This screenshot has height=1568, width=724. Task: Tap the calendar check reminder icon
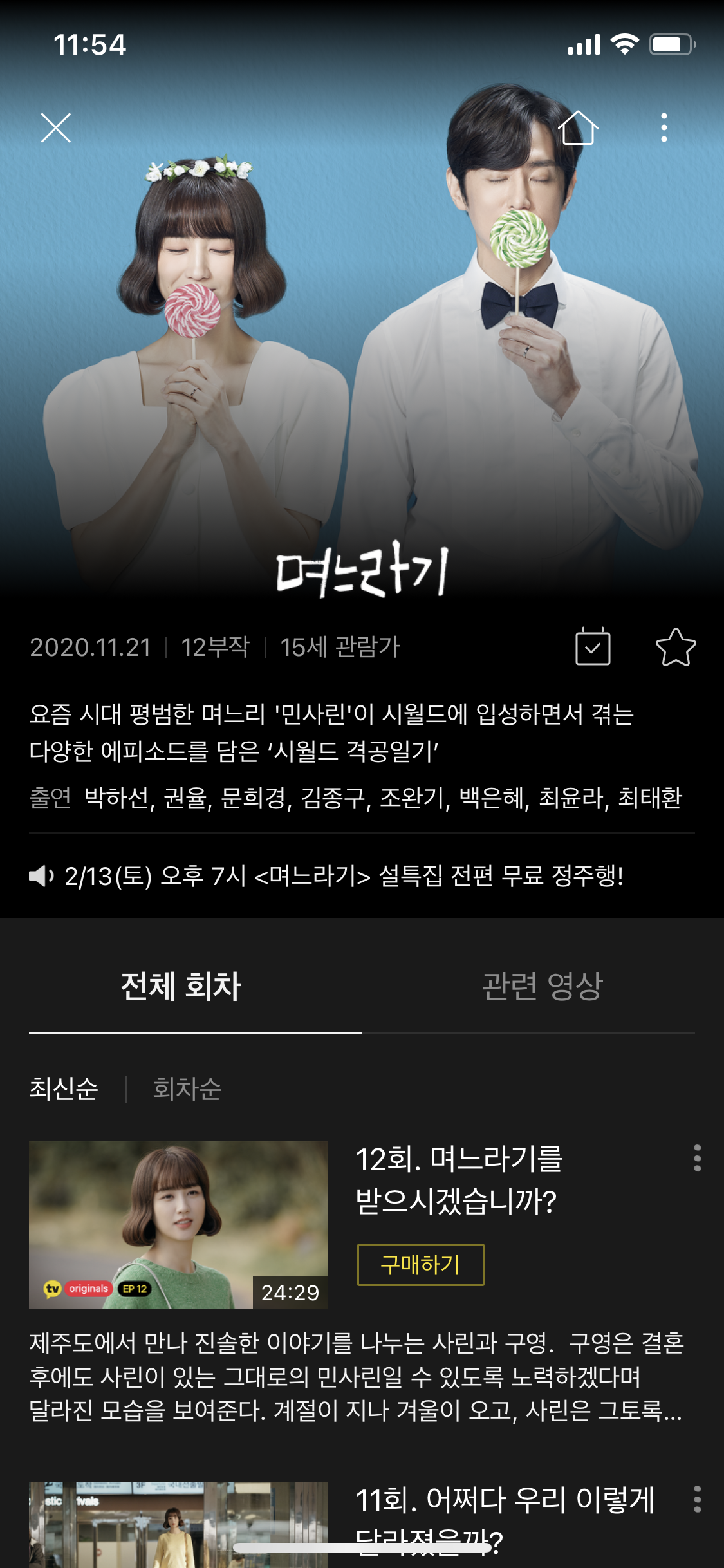coord(593,647)
